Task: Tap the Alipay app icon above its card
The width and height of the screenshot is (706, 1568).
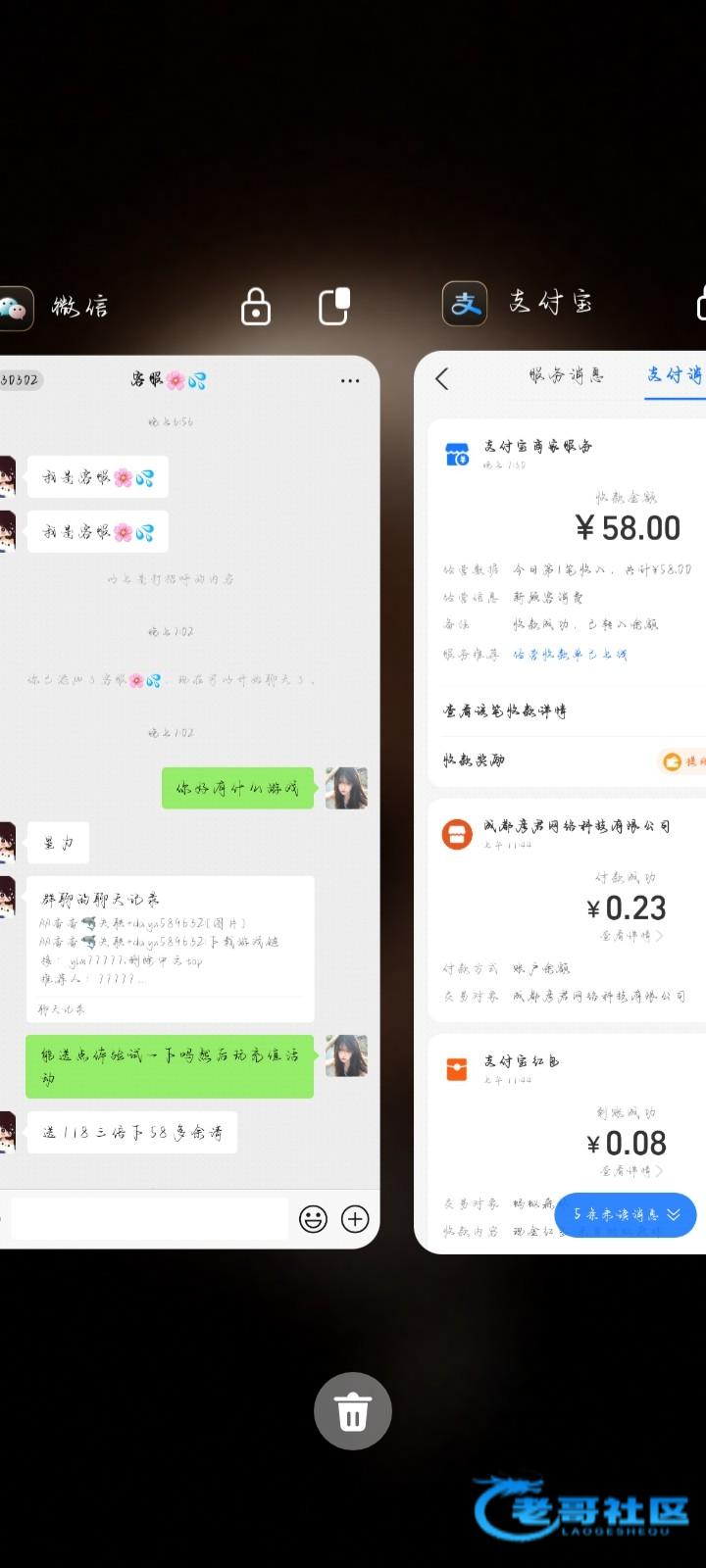Action: [465, 304]
